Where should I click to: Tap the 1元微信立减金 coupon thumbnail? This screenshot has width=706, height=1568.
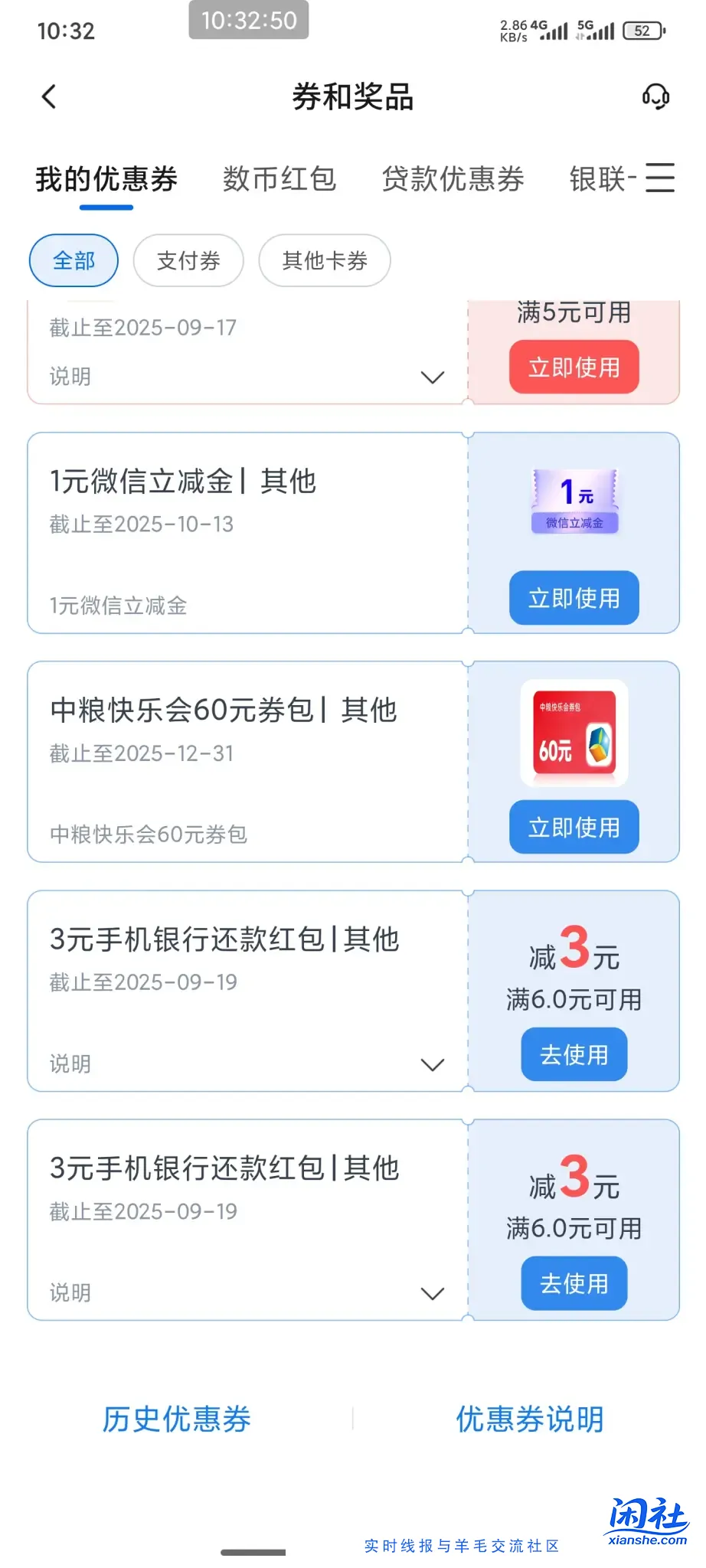[574, 500]
